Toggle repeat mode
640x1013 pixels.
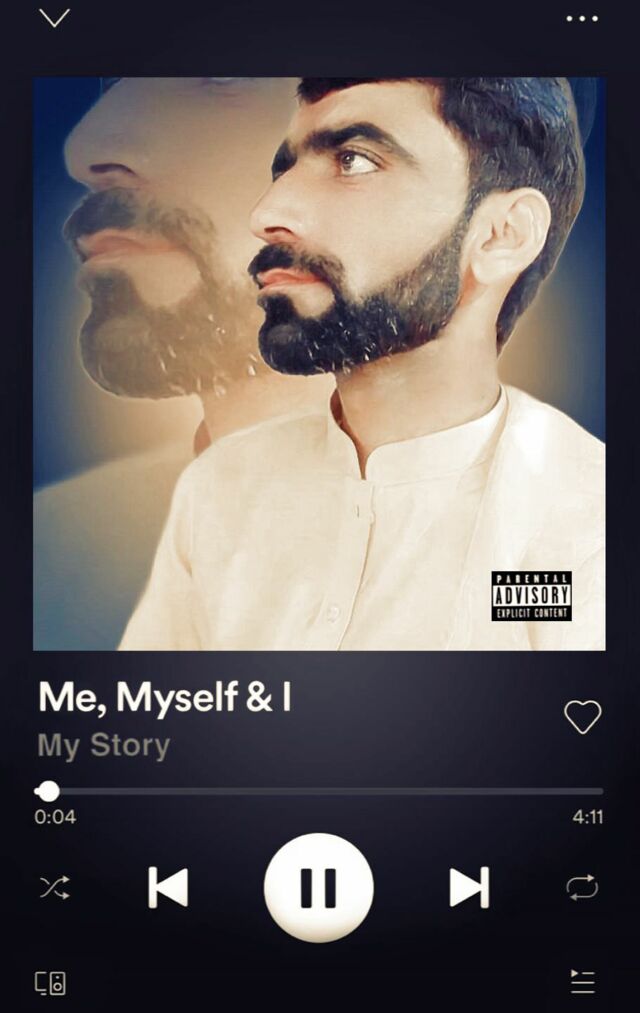582,887
